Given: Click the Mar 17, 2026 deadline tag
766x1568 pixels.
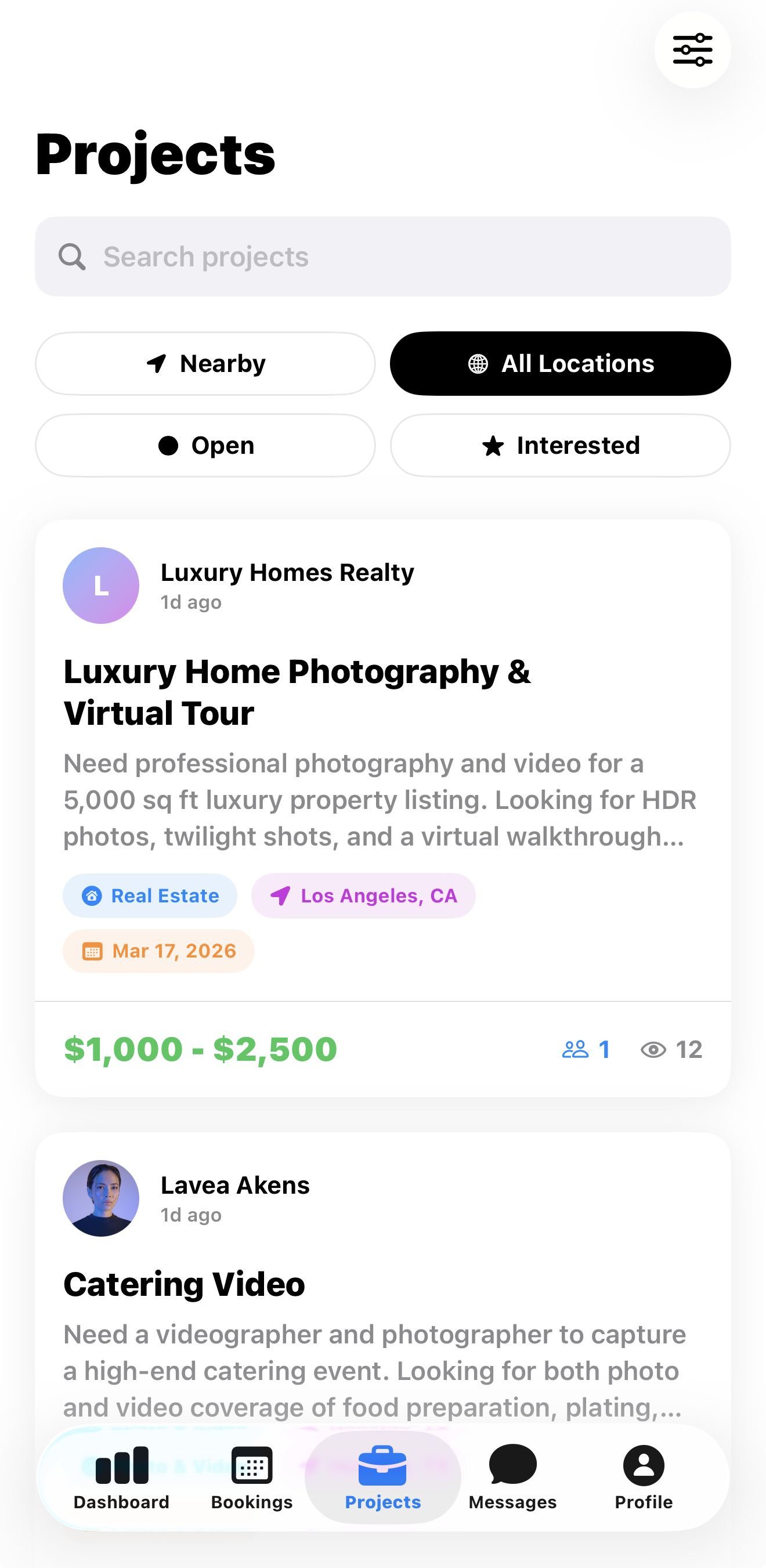Looking at the screenshot, I should coord(158,951).
